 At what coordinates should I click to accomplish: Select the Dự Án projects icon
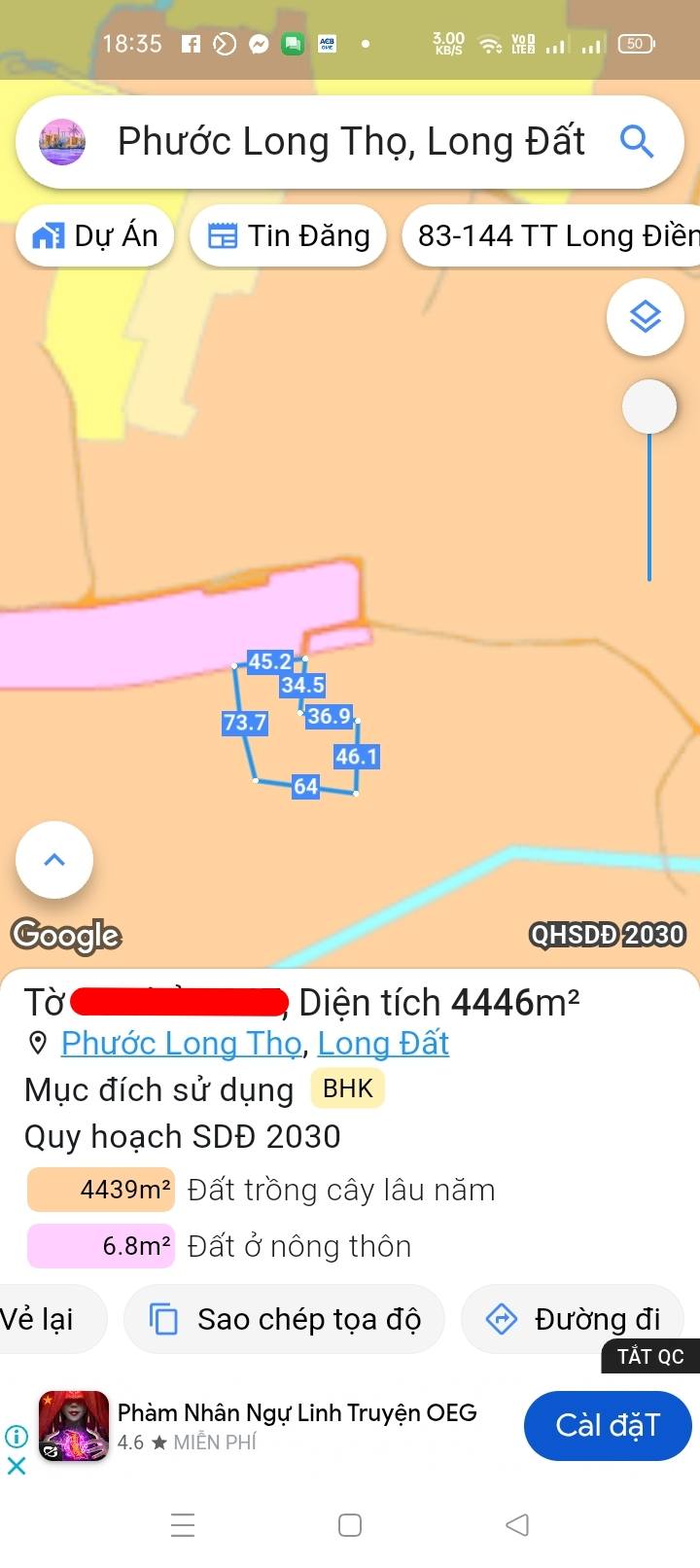48,235
